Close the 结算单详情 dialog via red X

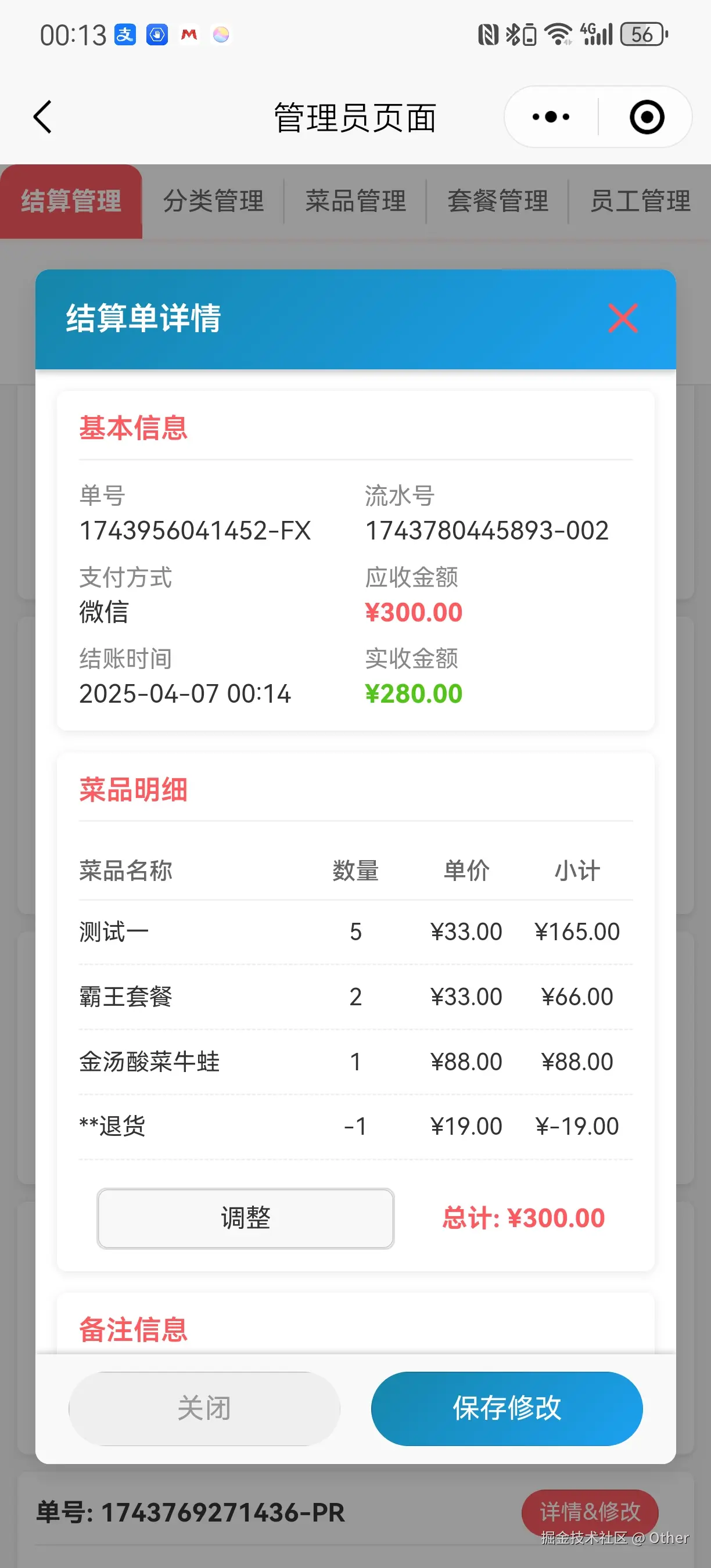pyautogui.click(x=623, y=319)
